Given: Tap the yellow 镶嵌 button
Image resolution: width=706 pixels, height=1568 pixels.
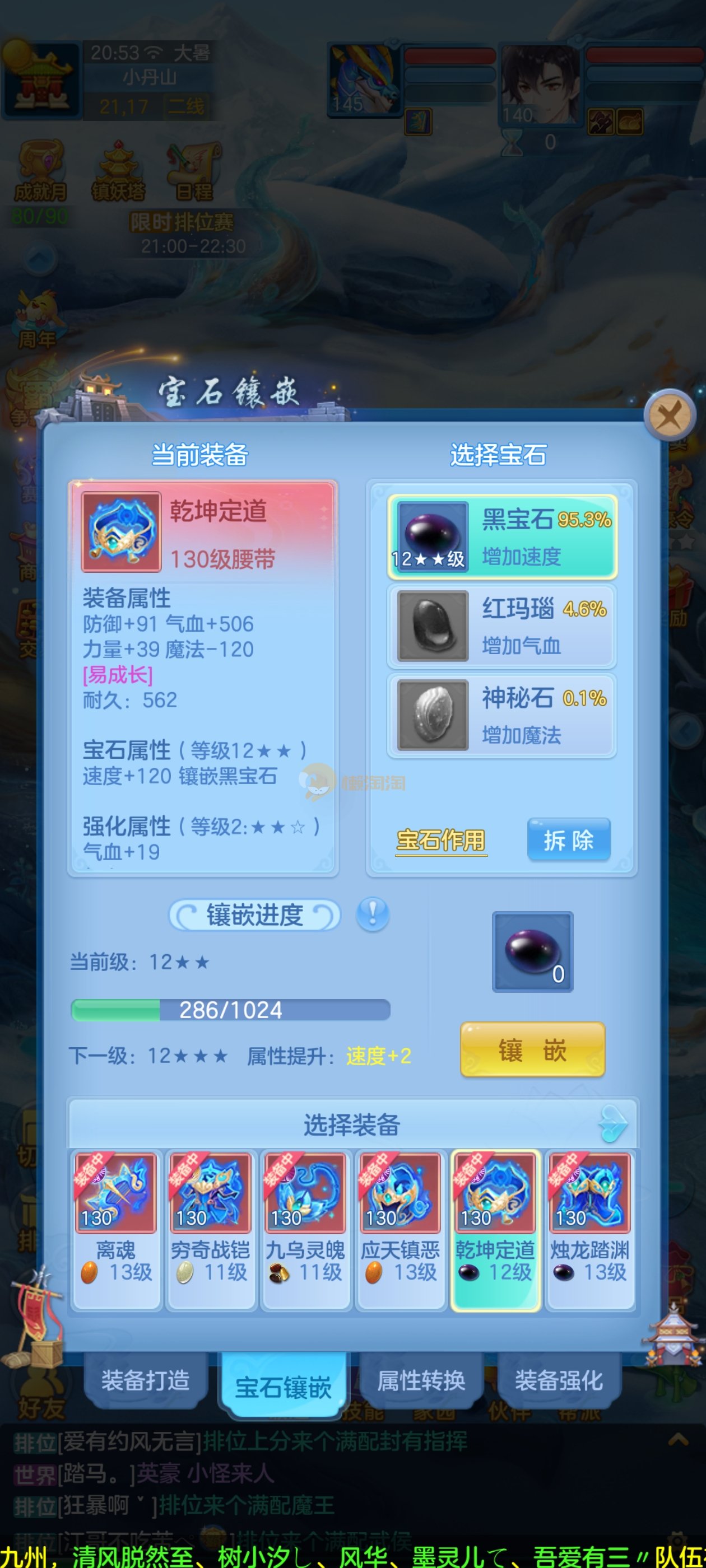Looking at the screenshot, I should (x=532, y=1049).
